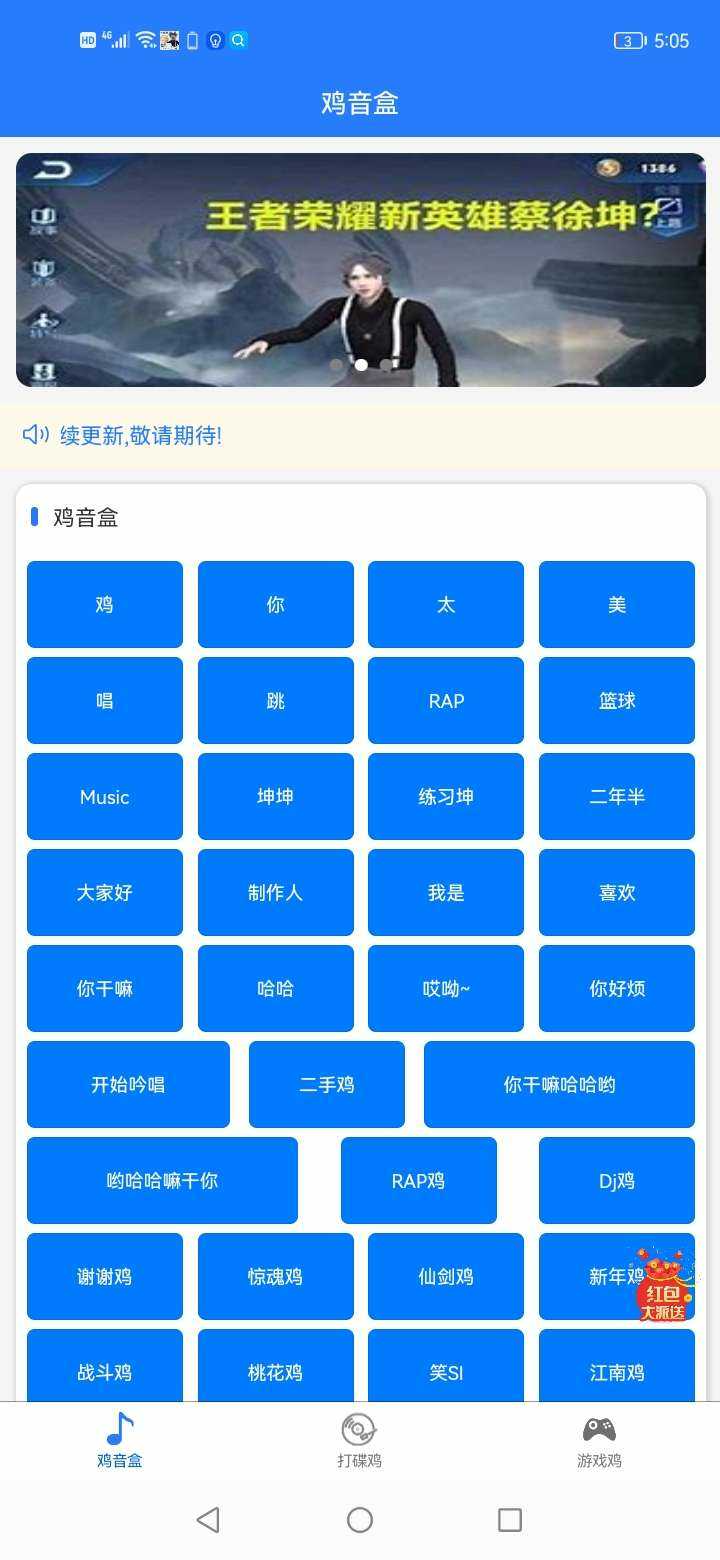Image resolution: width=720 pixels, height=1560 pixels.
Task: Go back with system back button
Action: [208, 1520]
